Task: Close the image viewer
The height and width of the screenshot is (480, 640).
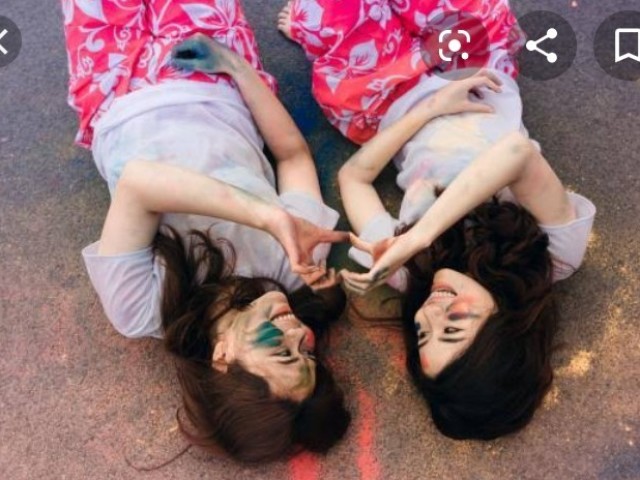Action: tap(5, 42)
